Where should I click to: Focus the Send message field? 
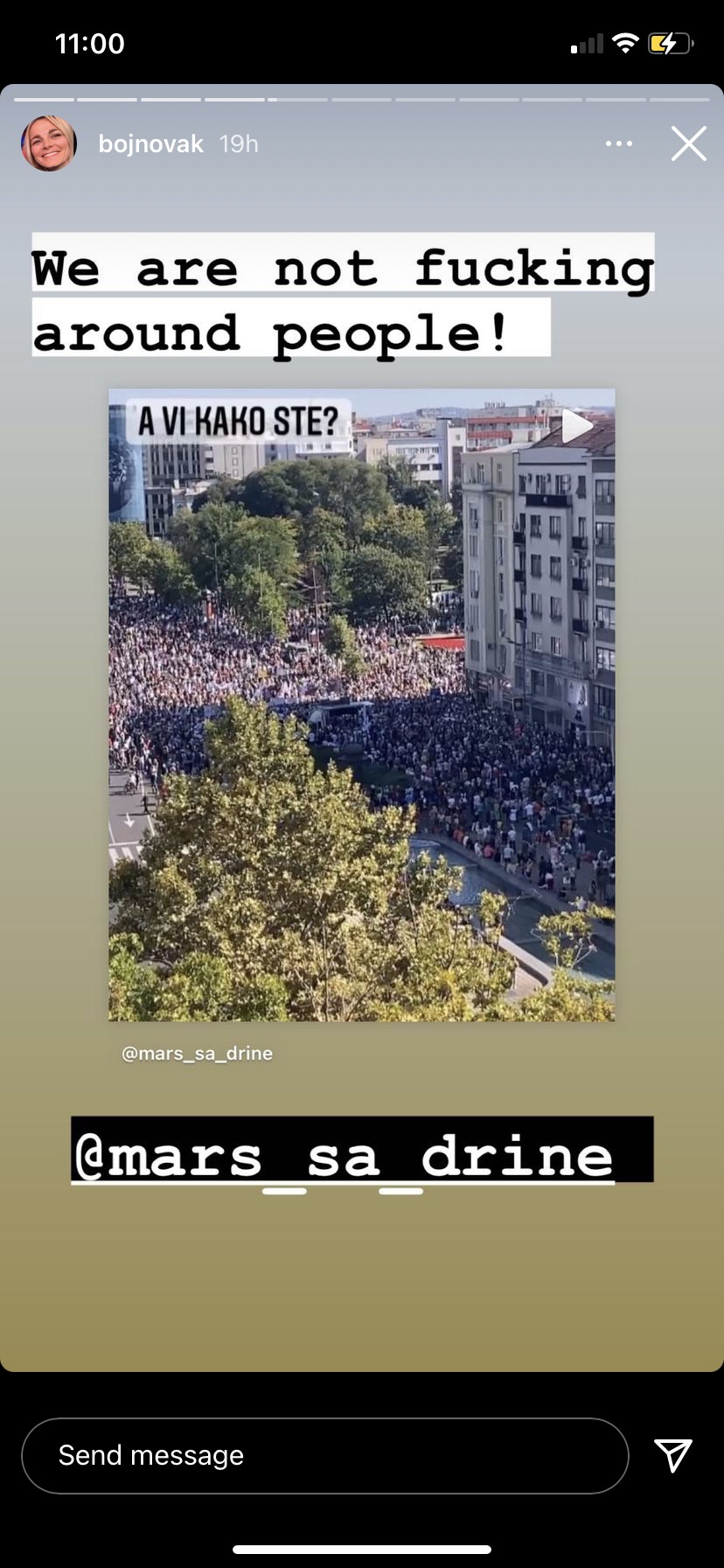point(324,1455)
